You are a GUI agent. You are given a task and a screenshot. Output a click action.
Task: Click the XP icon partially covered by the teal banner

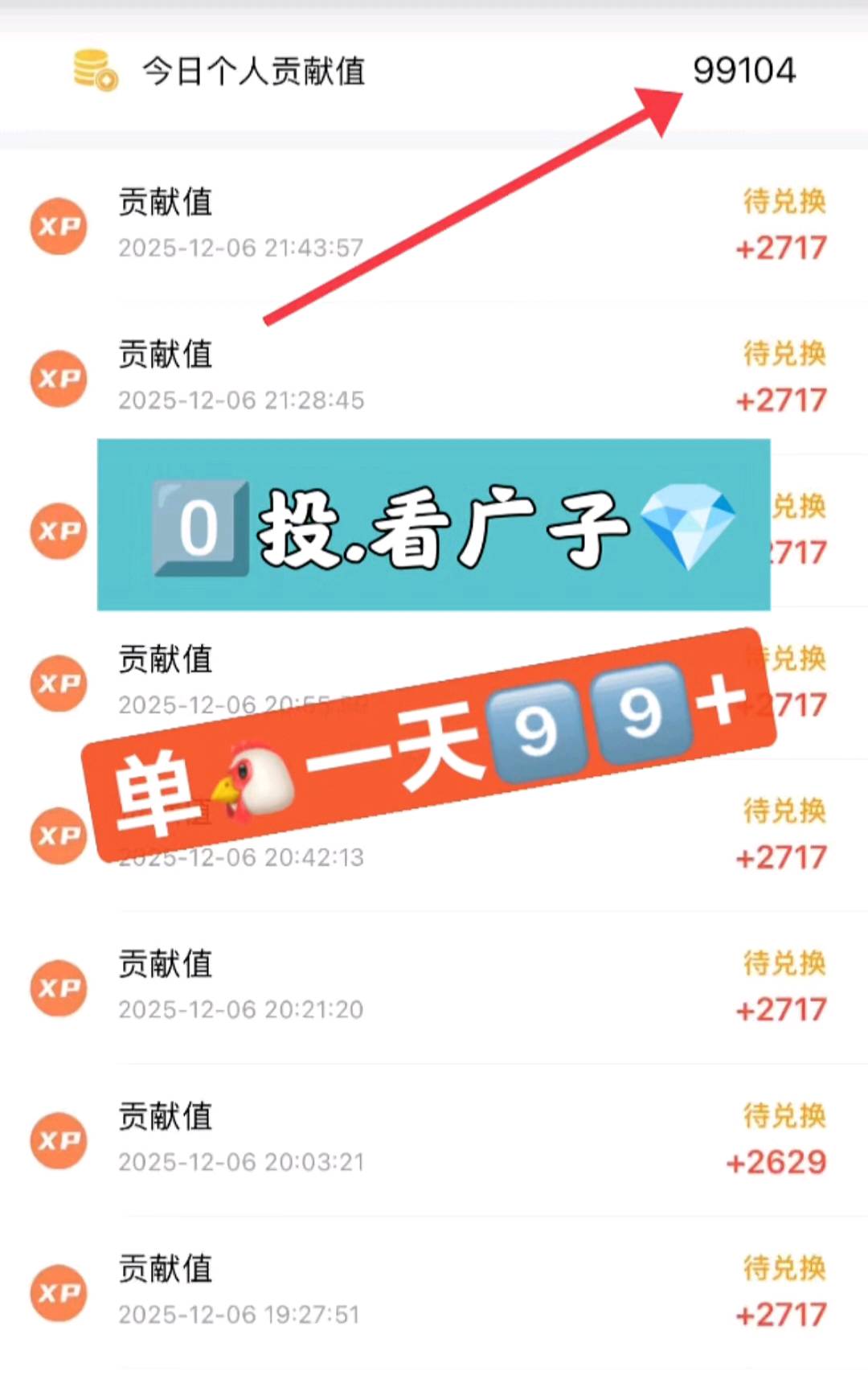(x=58, y=531)
